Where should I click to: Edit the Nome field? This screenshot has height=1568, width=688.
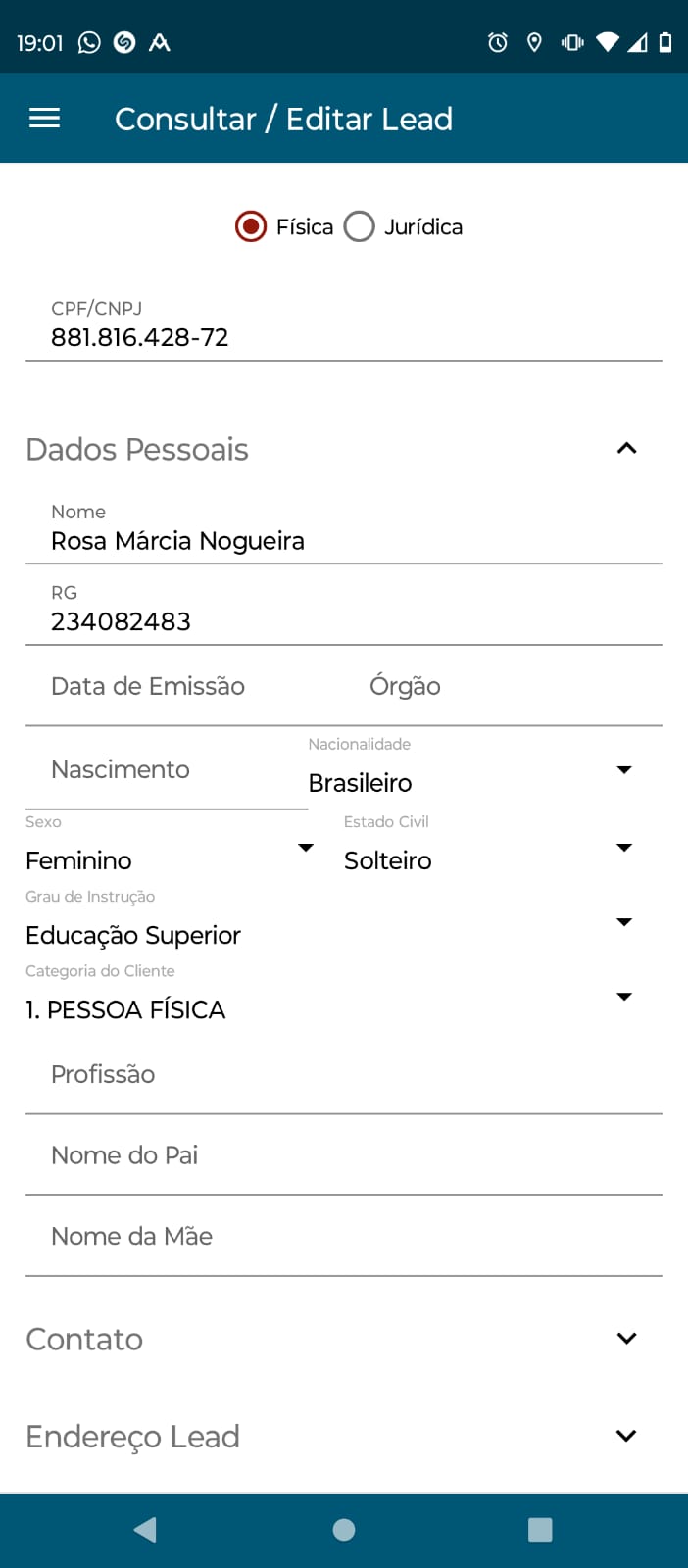343,540
